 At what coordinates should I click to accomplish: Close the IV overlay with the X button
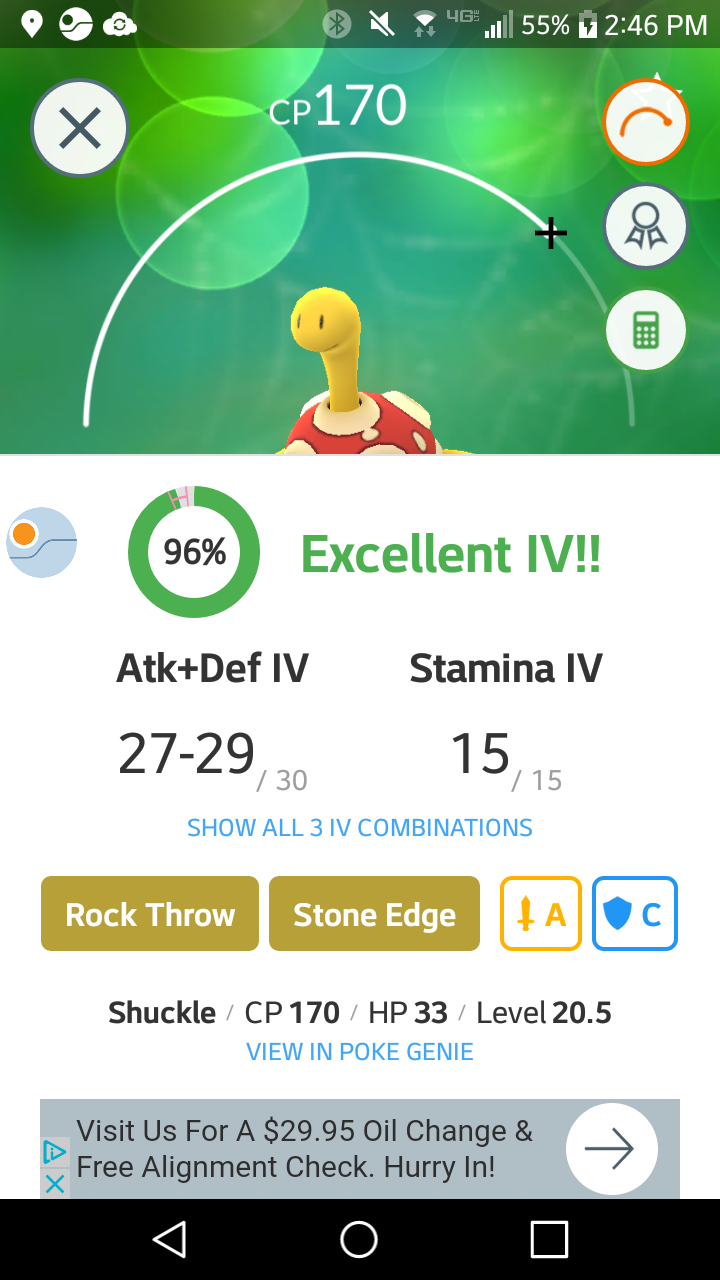click(x=80, y=128)
